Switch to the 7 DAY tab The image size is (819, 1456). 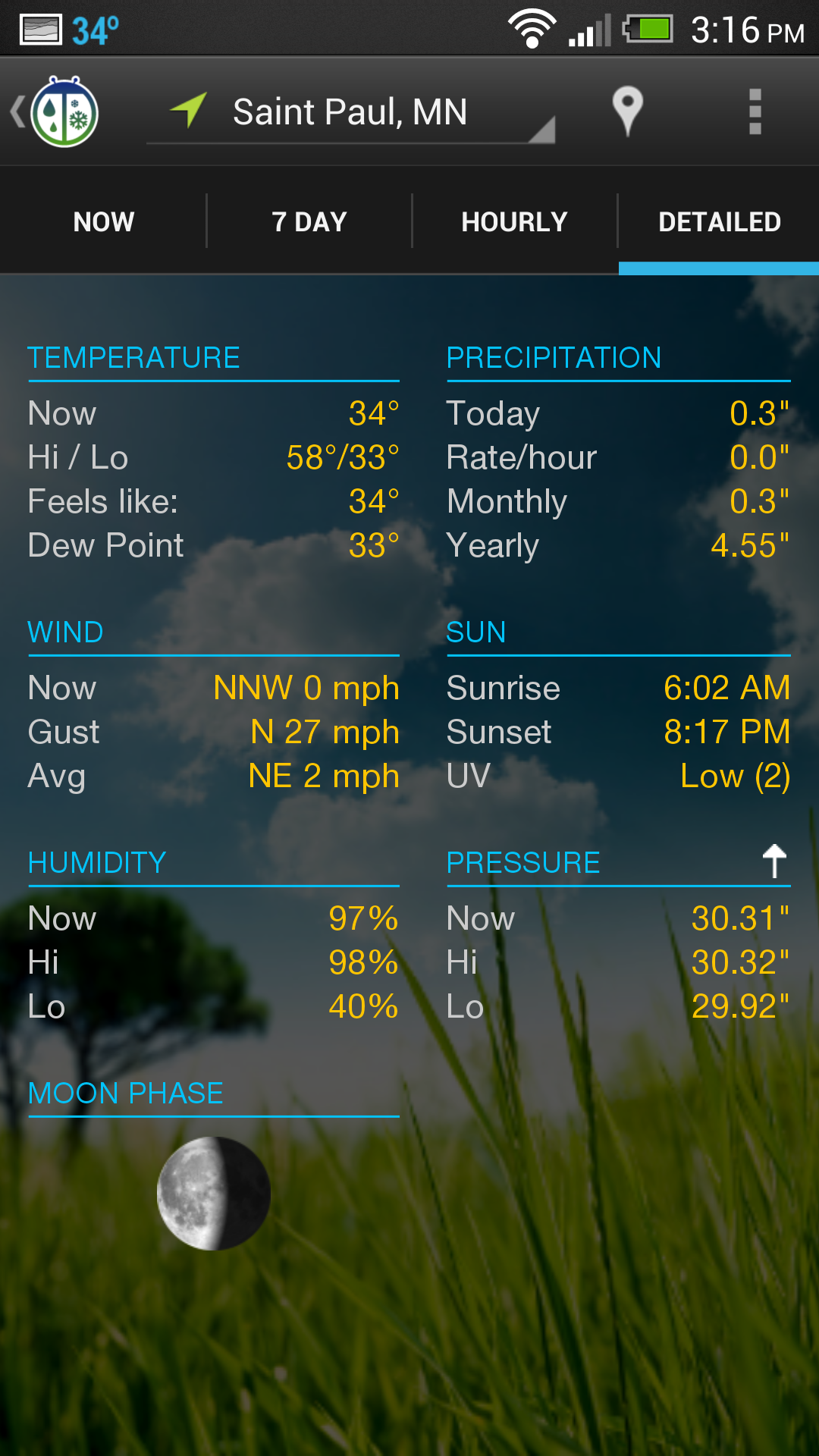308,221
